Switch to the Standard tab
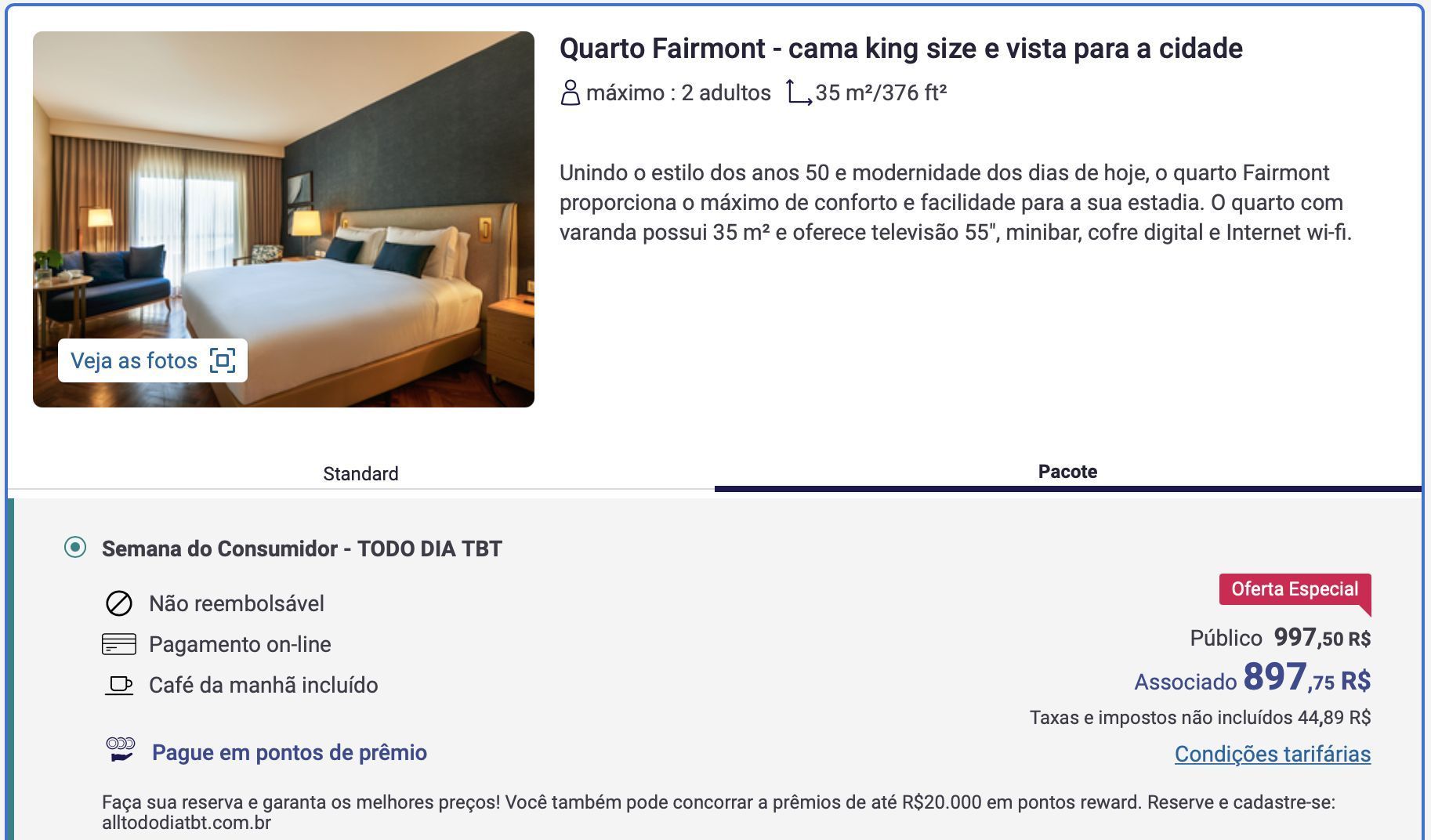Image resolution: width=1431 pixels, height=840 pixels. click(360, 473)
